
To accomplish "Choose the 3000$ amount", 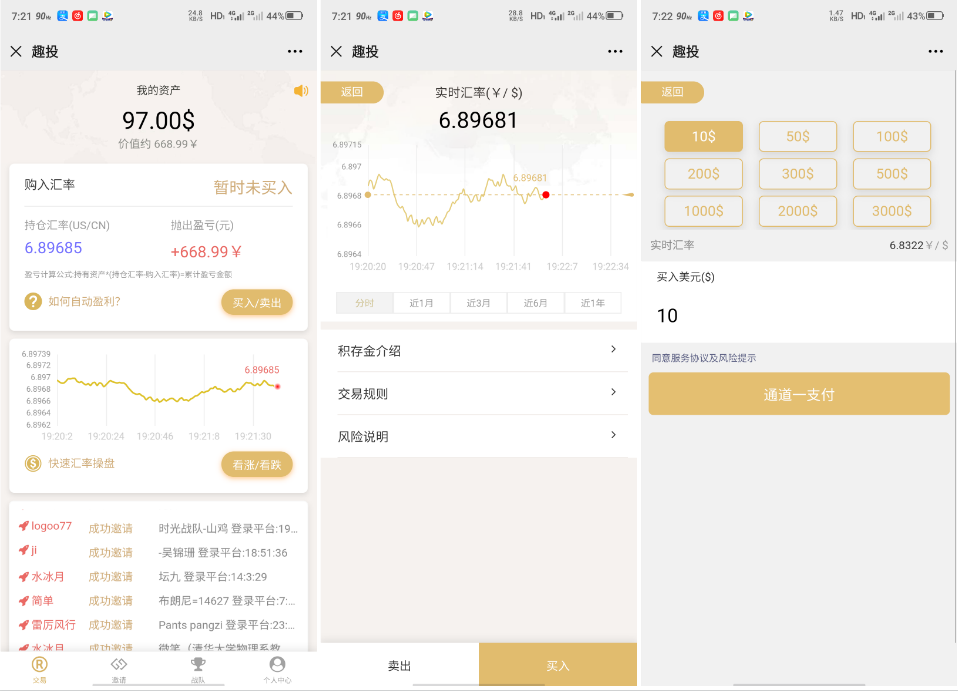I will coord(891,211).
